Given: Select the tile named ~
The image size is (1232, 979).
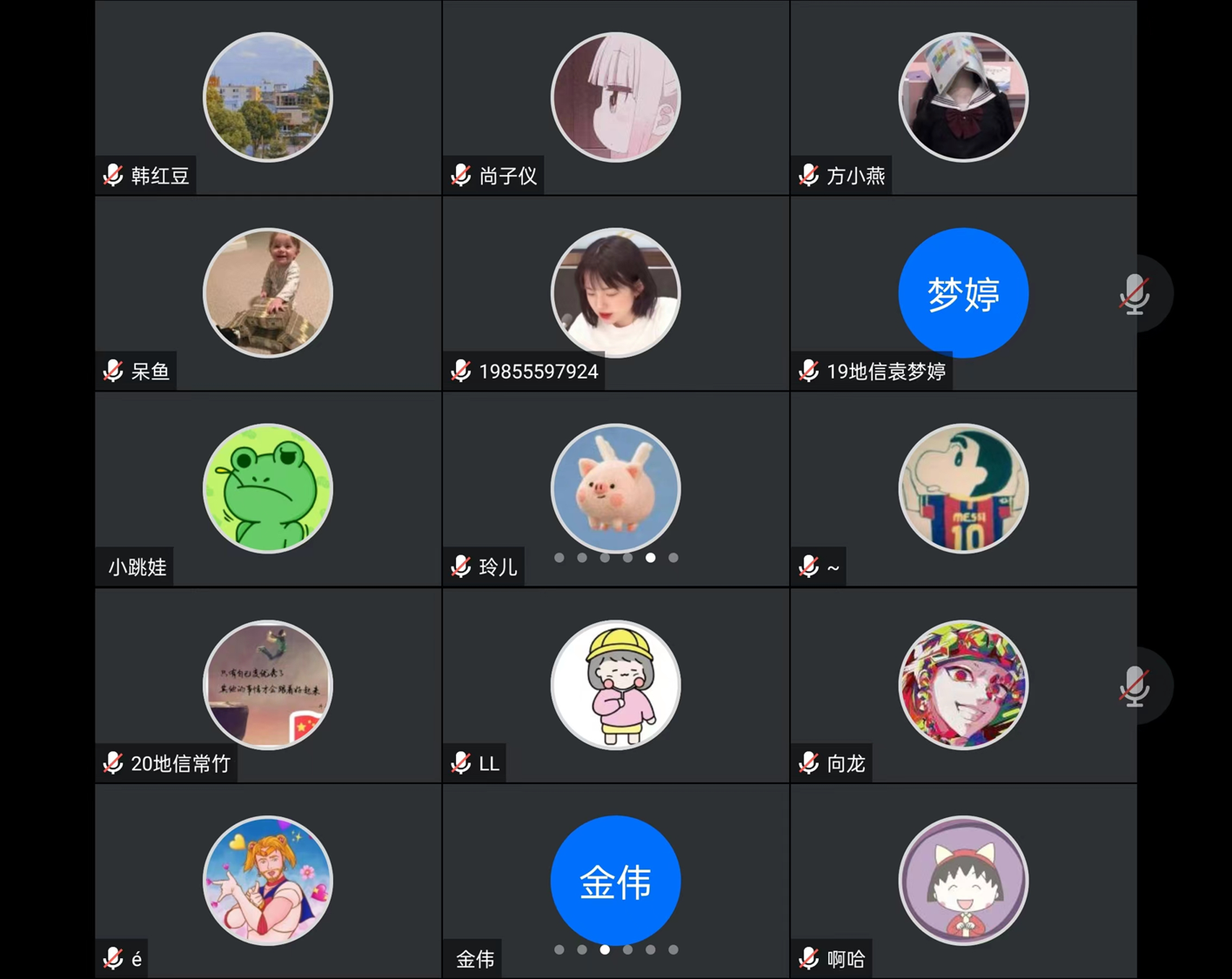Looking at the screenshot, I should point(963,489).
